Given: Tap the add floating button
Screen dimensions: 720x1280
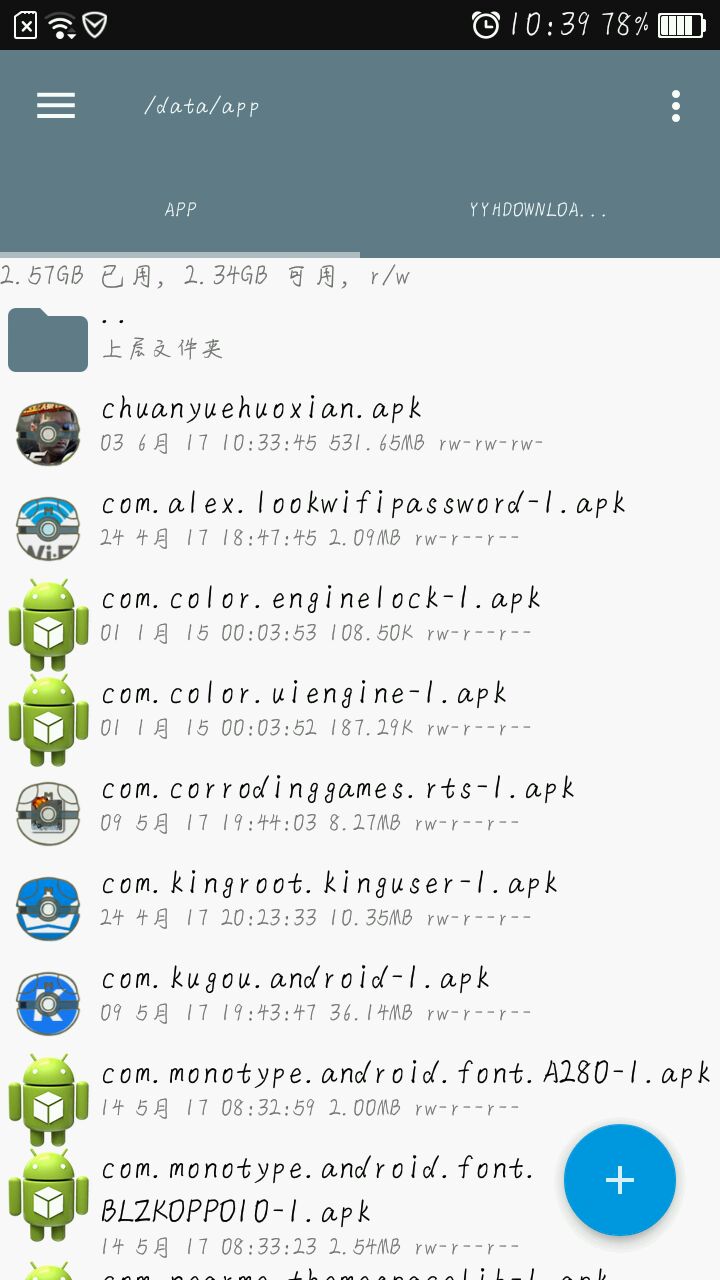Looking at the screenshot, I should (620, 1180).
